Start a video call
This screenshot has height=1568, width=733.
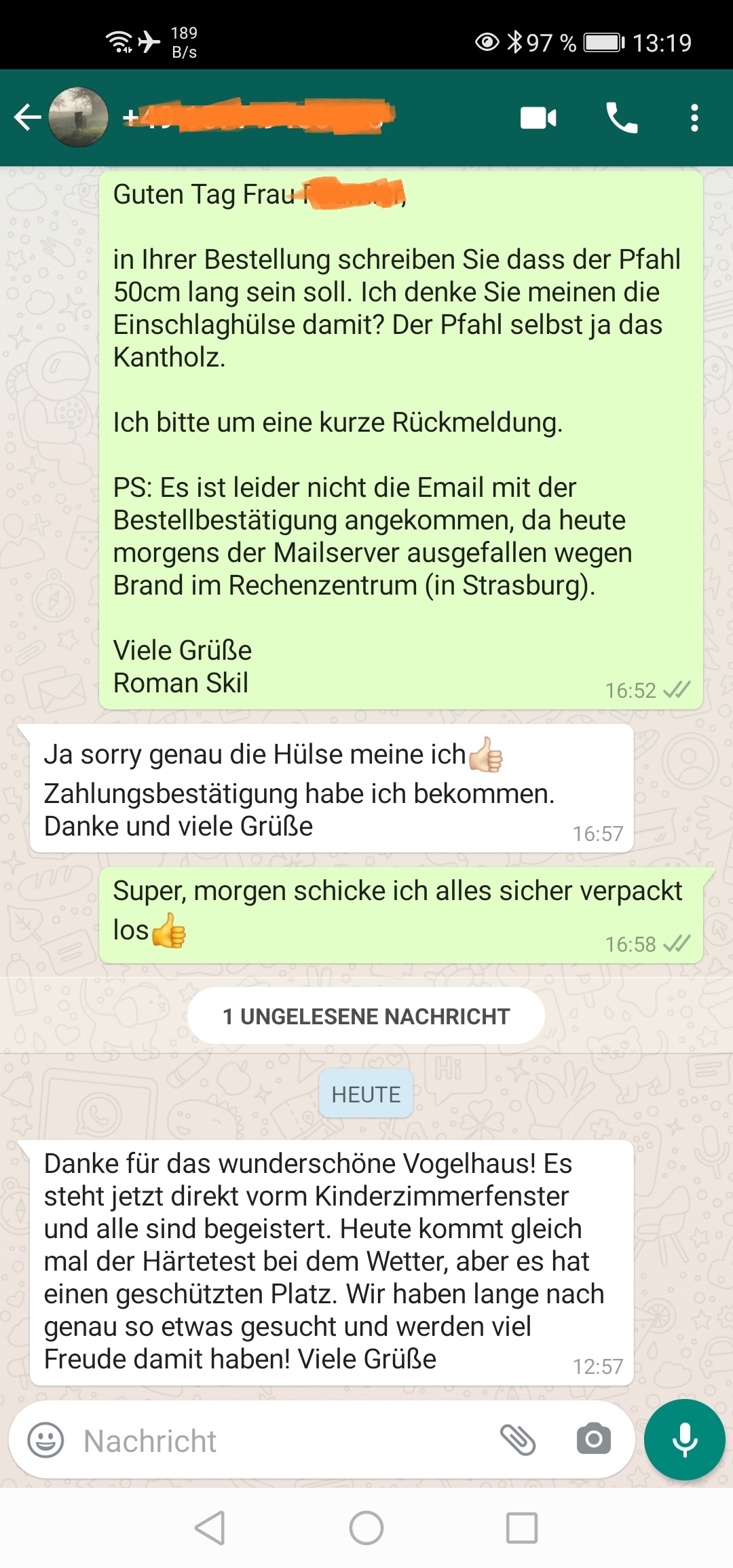(538, 118)
